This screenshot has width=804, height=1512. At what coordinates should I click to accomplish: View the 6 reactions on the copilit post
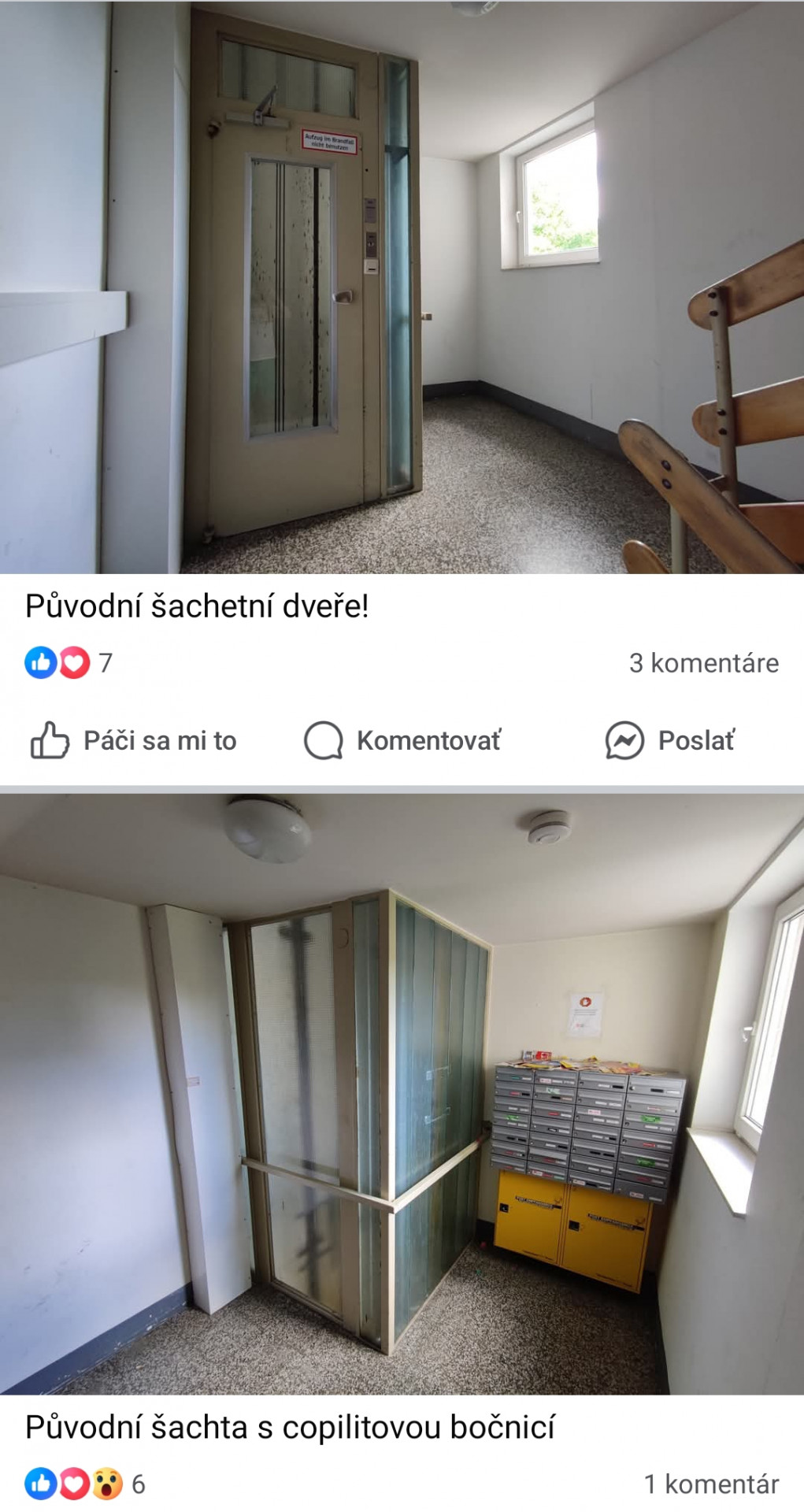[85, 1484]
